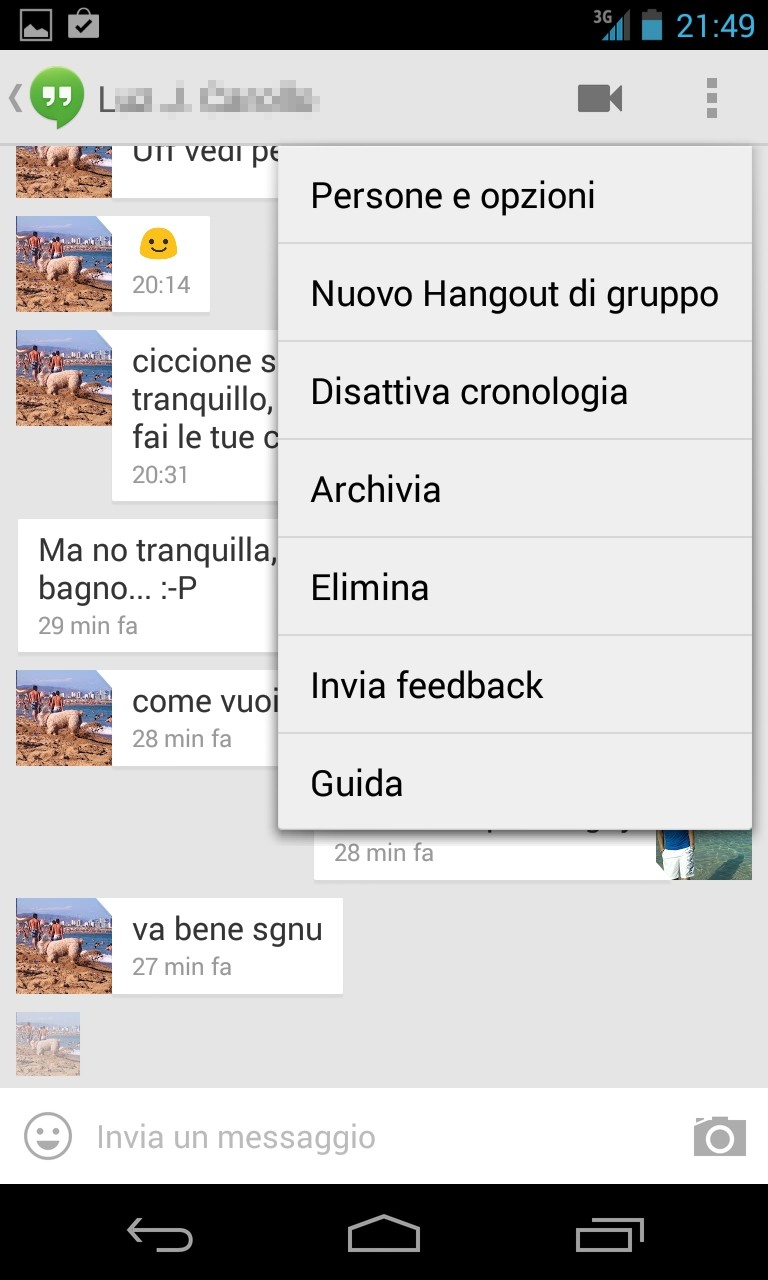Tap the three-dot overflow icon
Viewport: 768px width, 1280px height.
(x=711, y=98)
